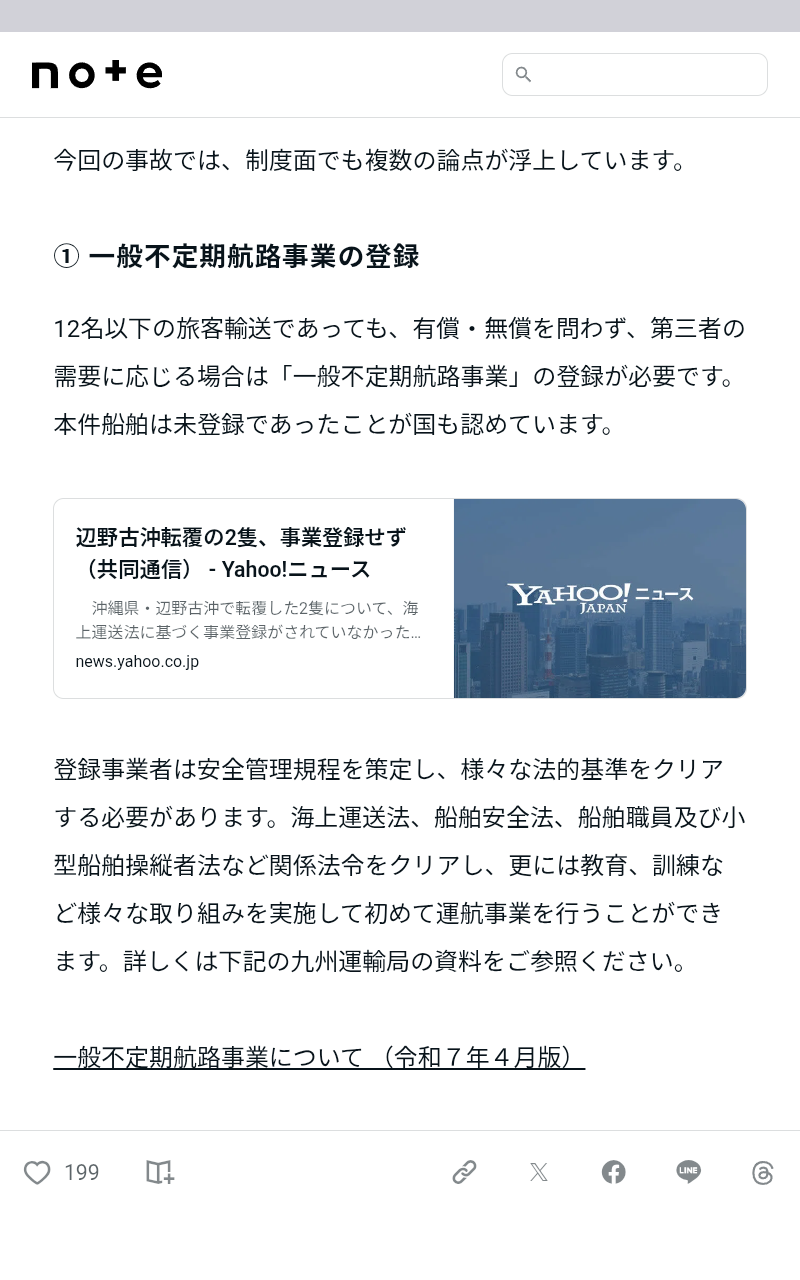Share the article on Facebook
Viewport: 800px width, 1280px height.
pos(614,1172)
